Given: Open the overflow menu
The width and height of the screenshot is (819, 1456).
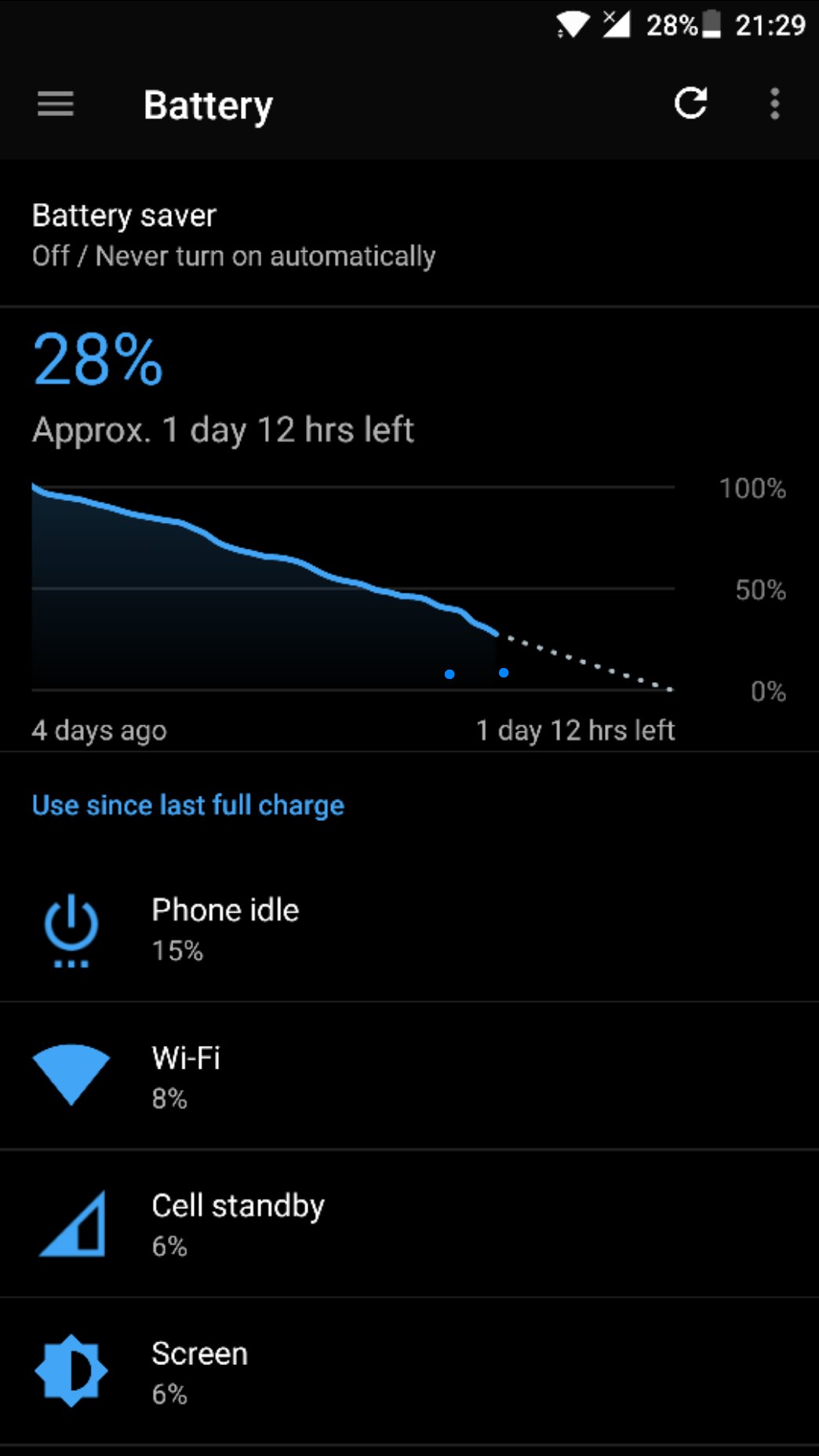Looking at the screenshot, I should 775,103.
